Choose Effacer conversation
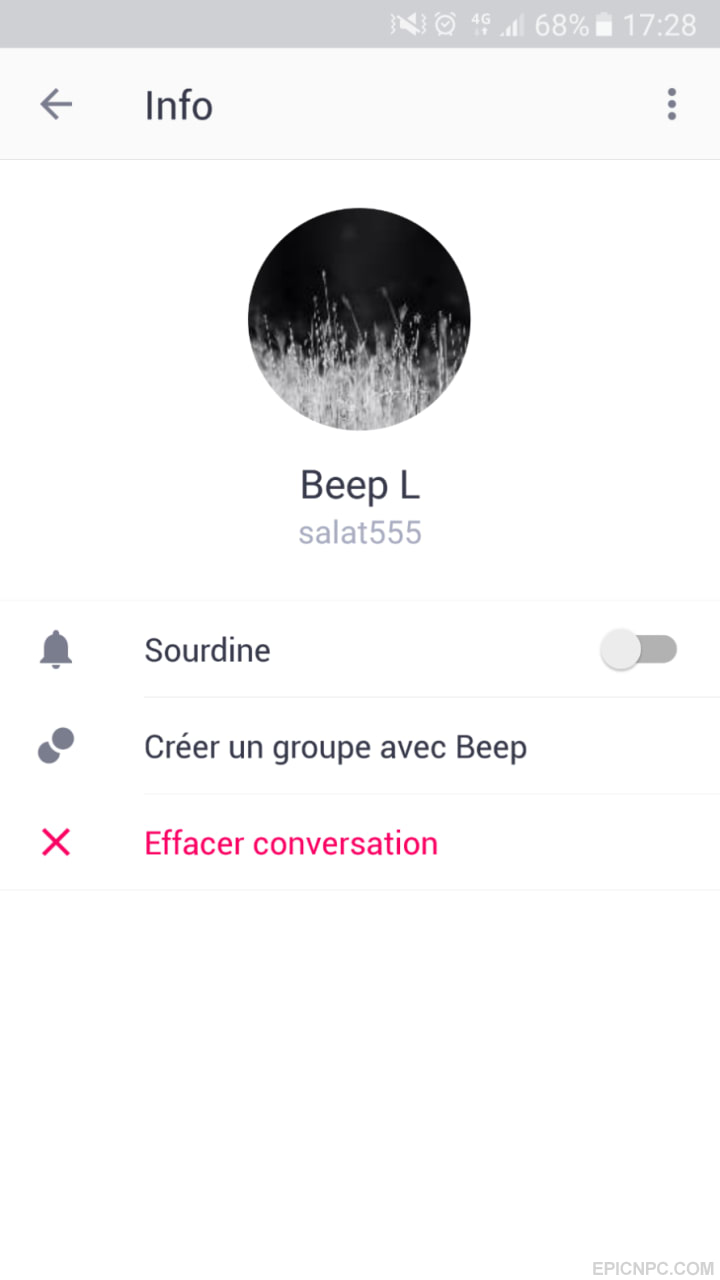This screenshot has width=720, height=1280. [x=360, y=843]
